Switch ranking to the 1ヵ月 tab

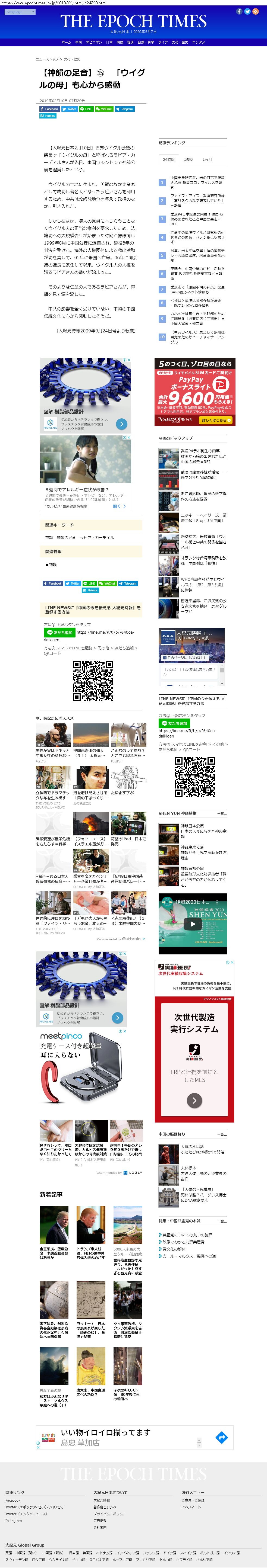(x=207, y=159)
